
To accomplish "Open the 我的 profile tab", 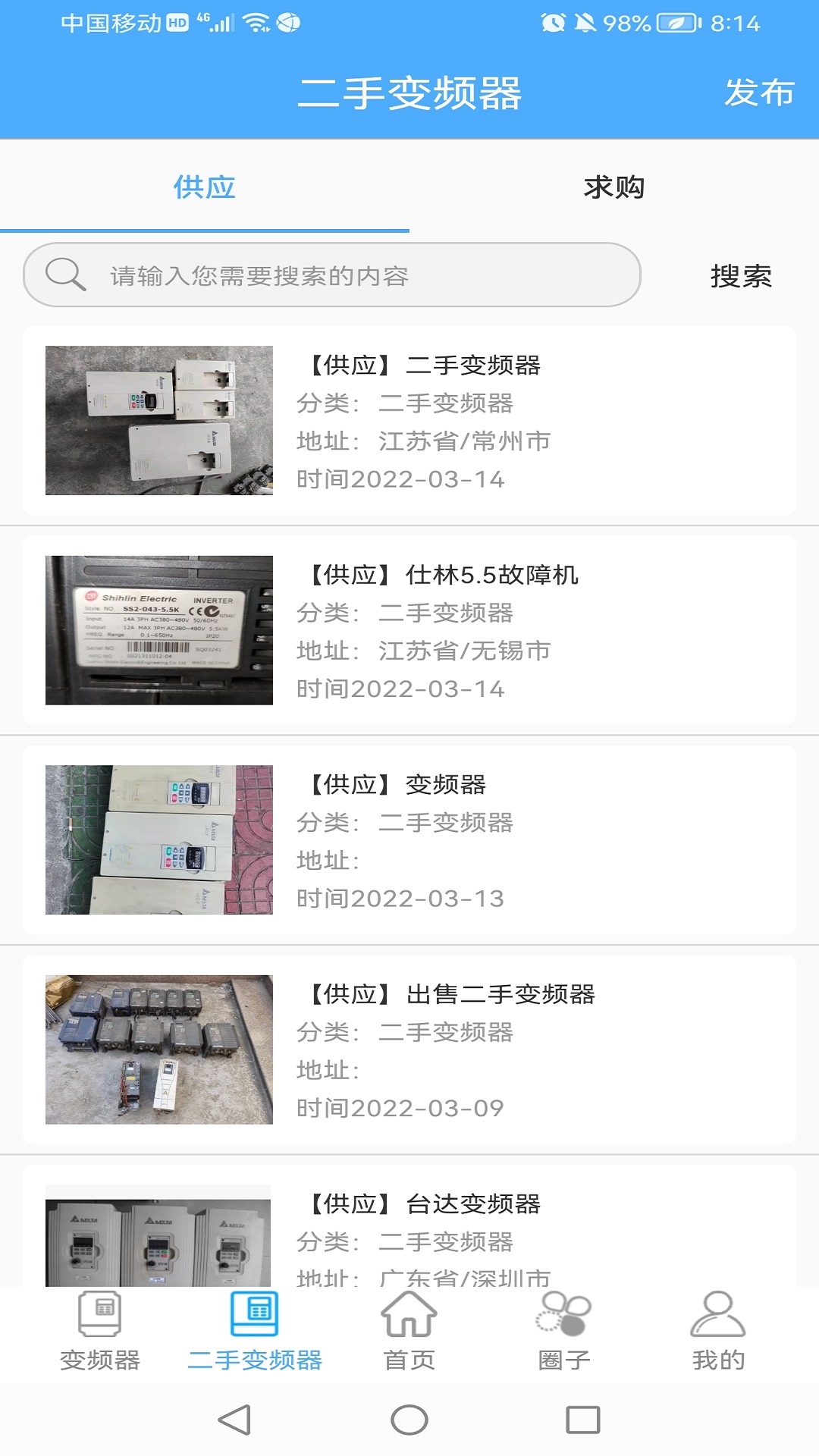I will click(x=718, y=1332).
